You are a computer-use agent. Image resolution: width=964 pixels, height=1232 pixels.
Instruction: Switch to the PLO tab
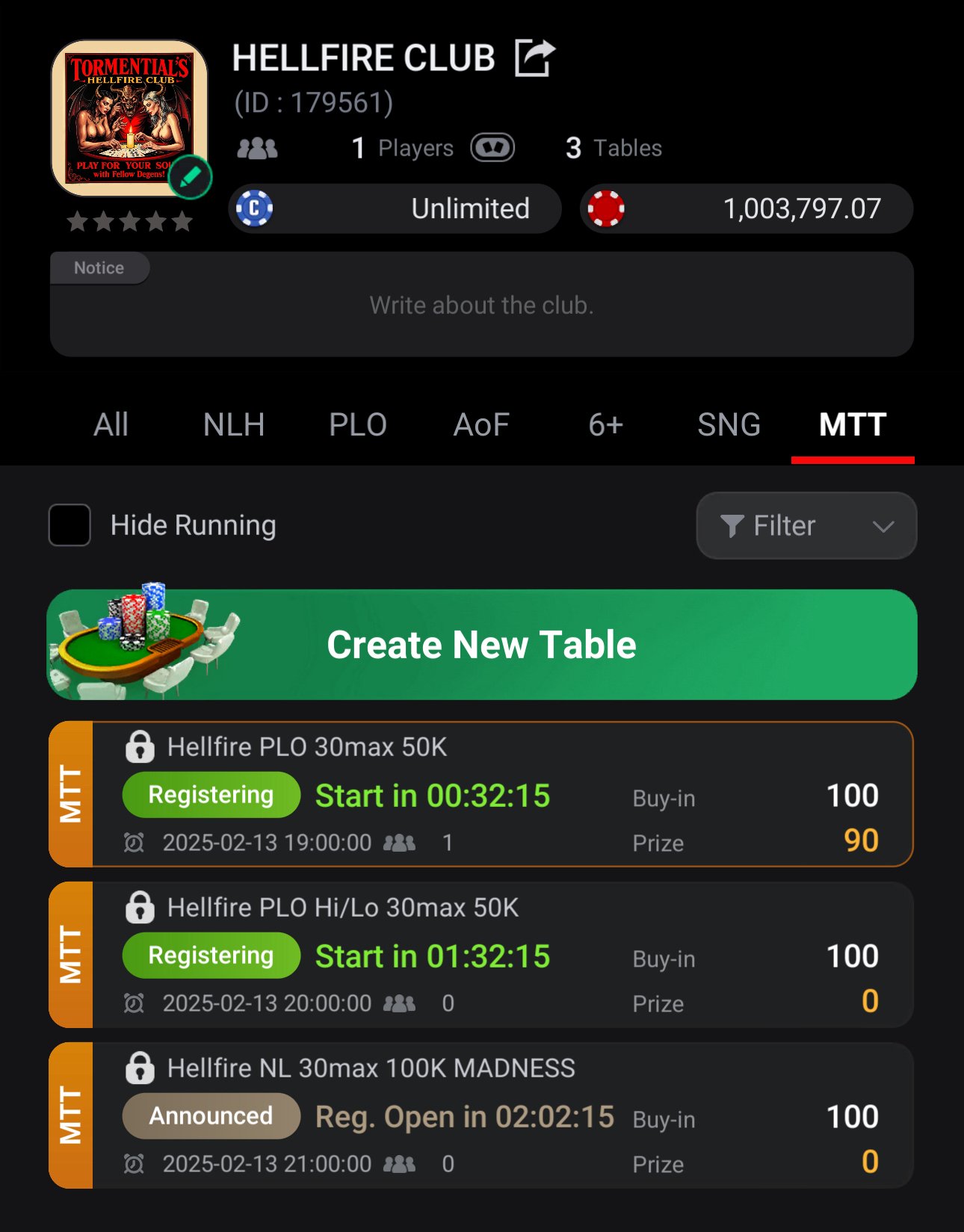[358, 425]
